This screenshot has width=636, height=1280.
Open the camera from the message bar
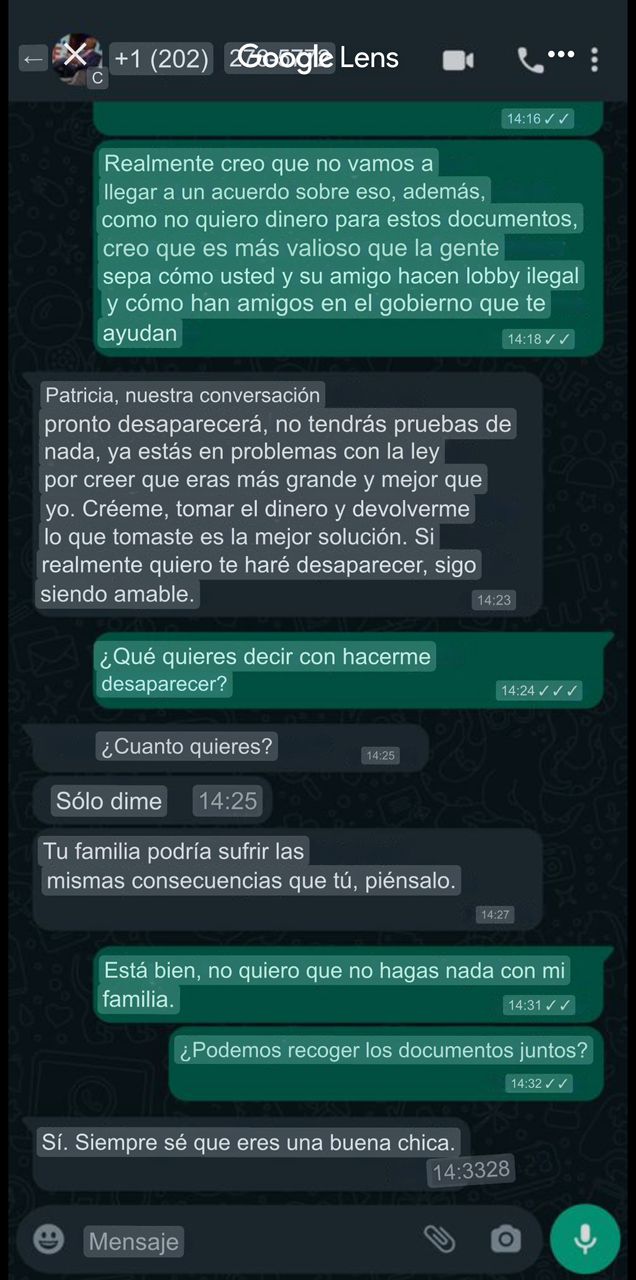[x=506, y=1240]
